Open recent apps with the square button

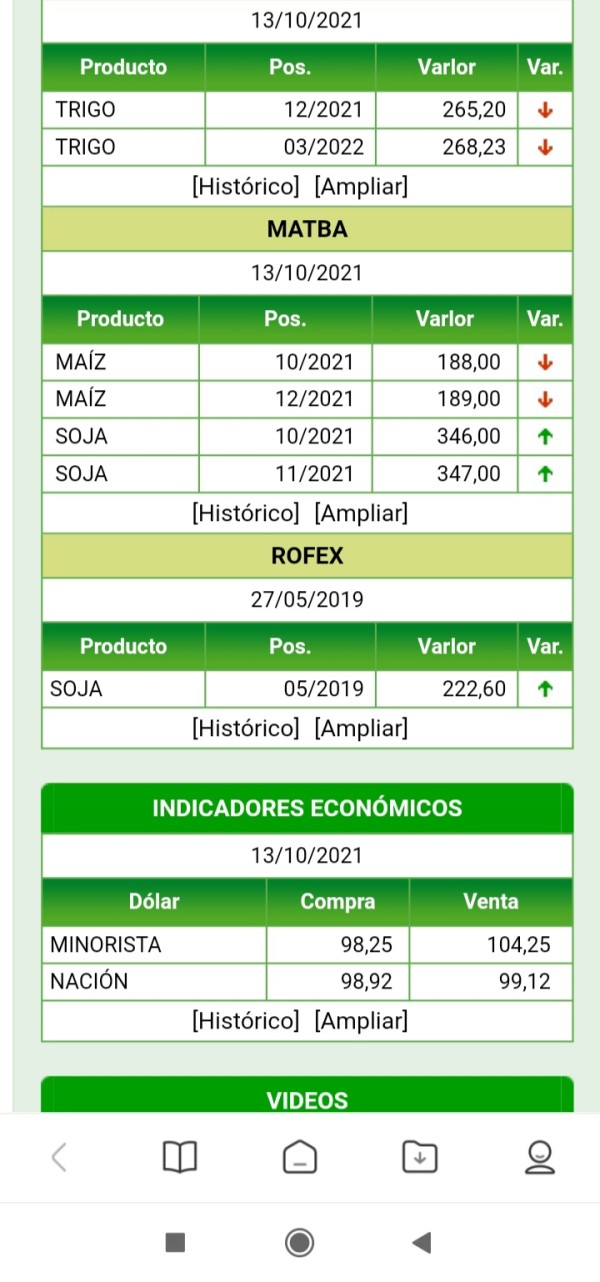coord(175,1242)
